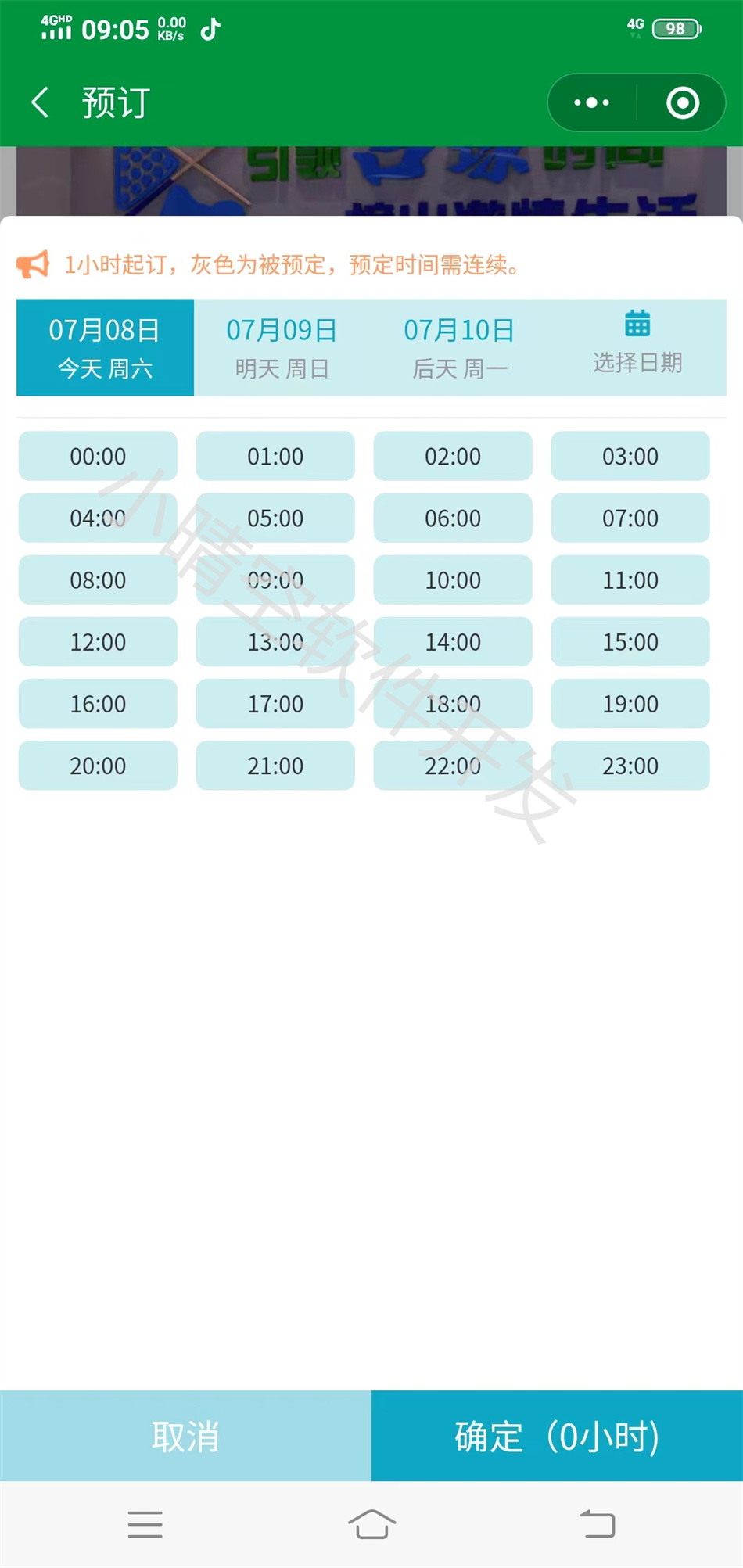Go back from the 预订 page
The width and height of the screenshot is (743, 1568).
pos(41,102)
